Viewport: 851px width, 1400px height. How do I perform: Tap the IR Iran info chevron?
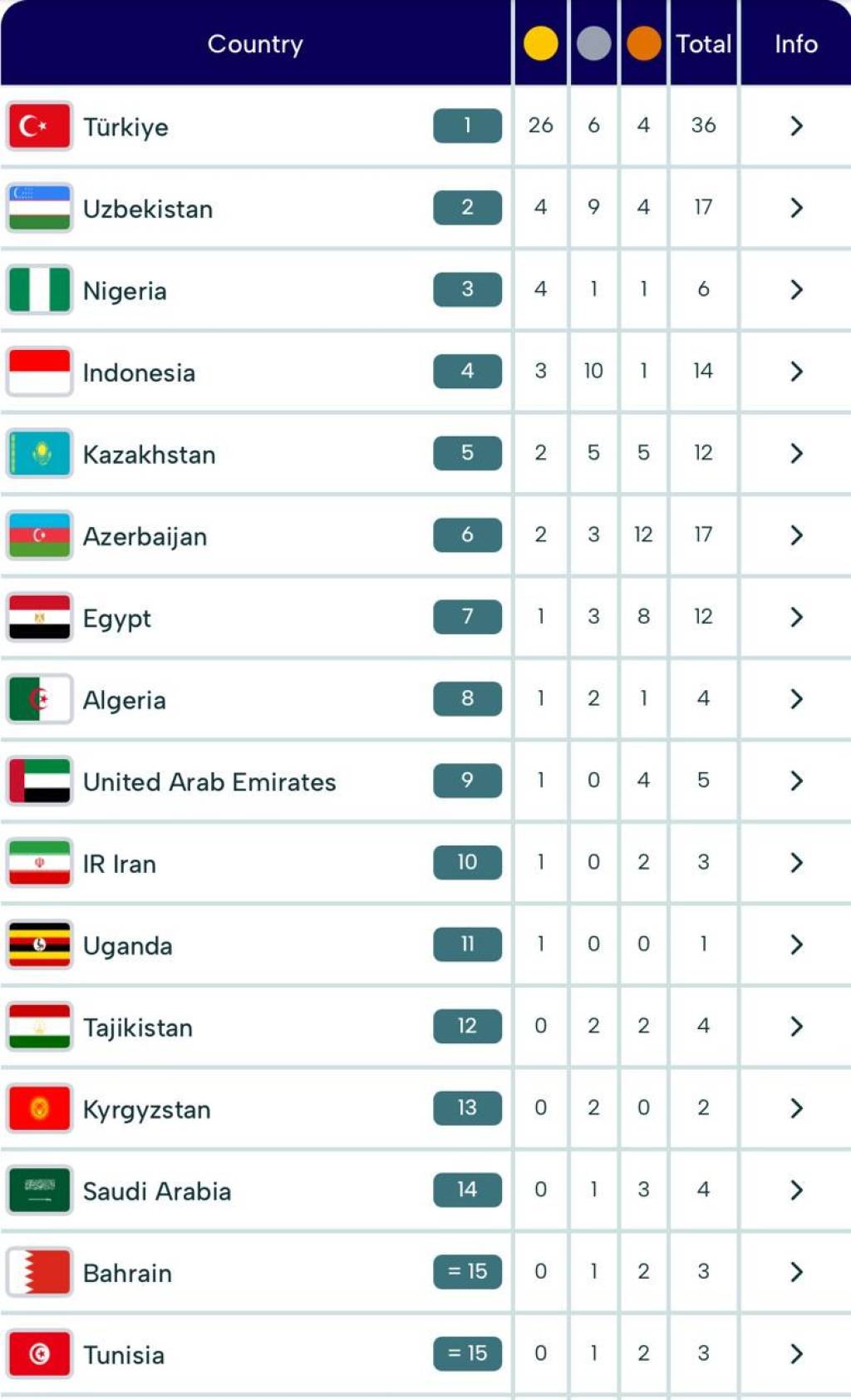pos(796,863)
